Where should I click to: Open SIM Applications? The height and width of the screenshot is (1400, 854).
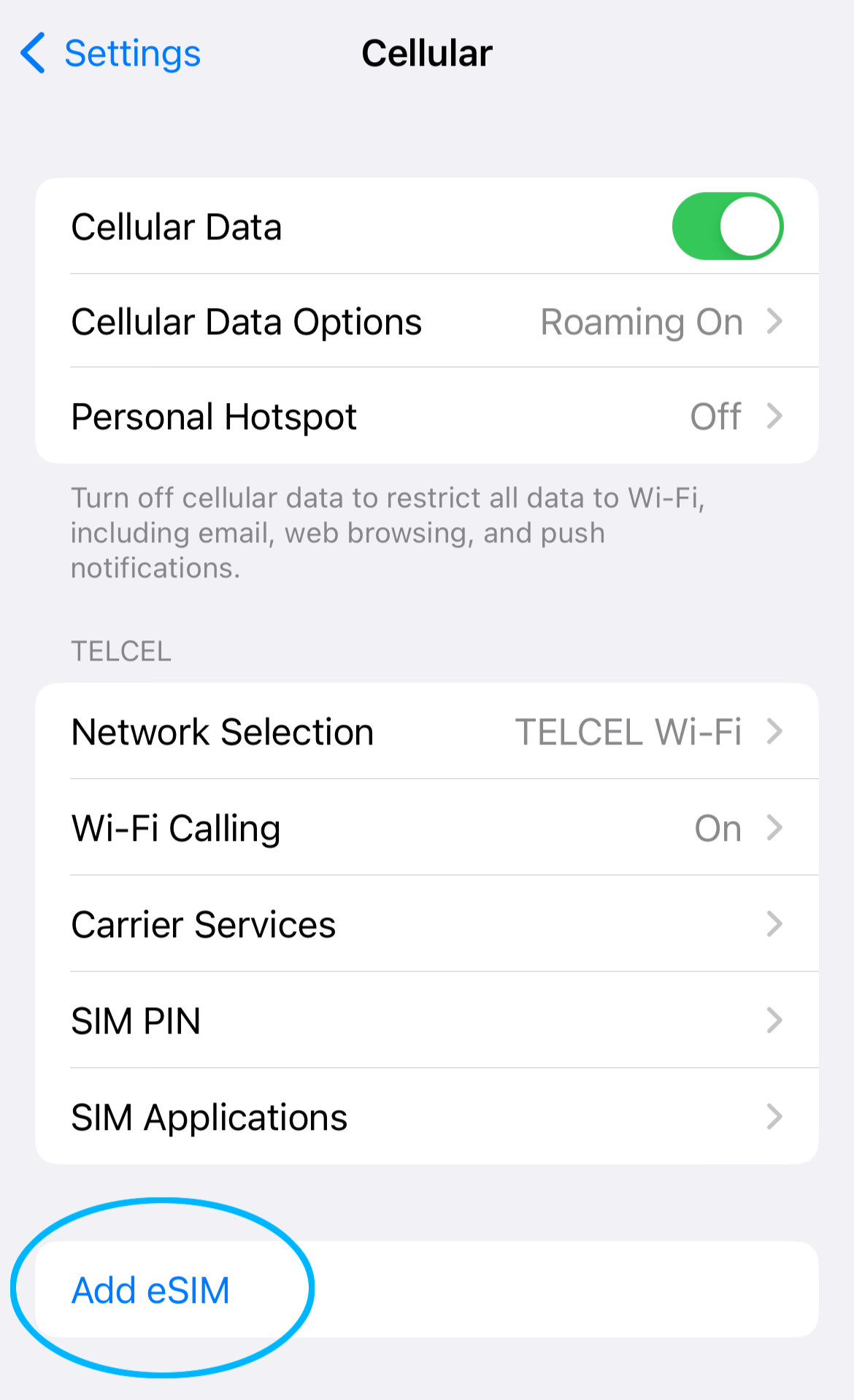point(426,1117)
